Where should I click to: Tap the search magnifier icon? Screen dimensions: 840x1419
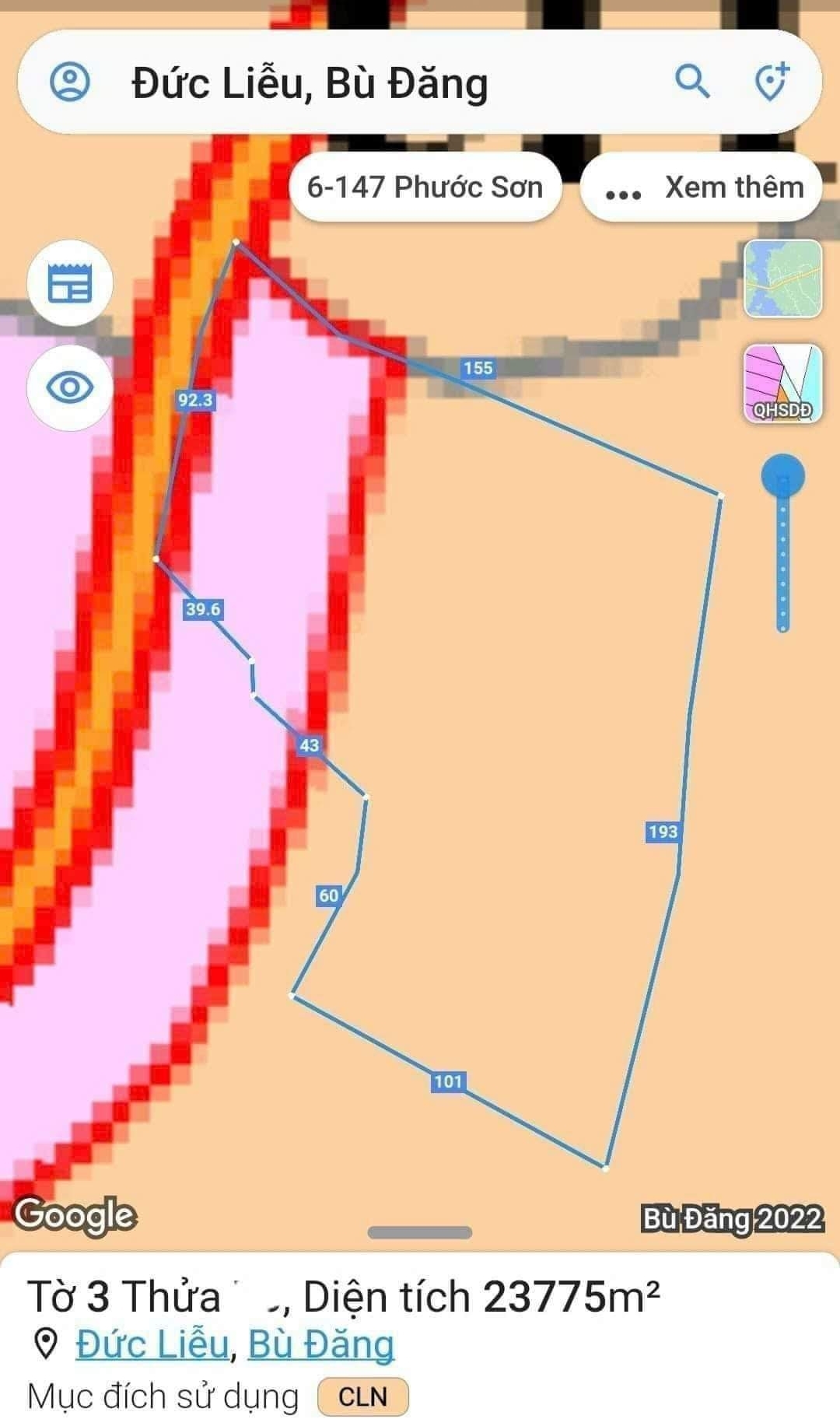tap(691, 81)
